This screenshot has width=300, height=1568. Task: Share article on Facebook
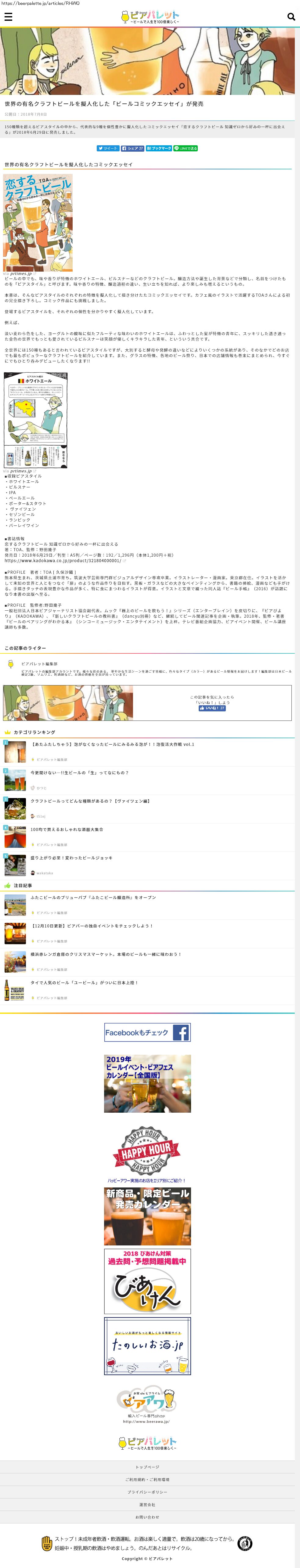pyautogui.click(x=132, y=149)
